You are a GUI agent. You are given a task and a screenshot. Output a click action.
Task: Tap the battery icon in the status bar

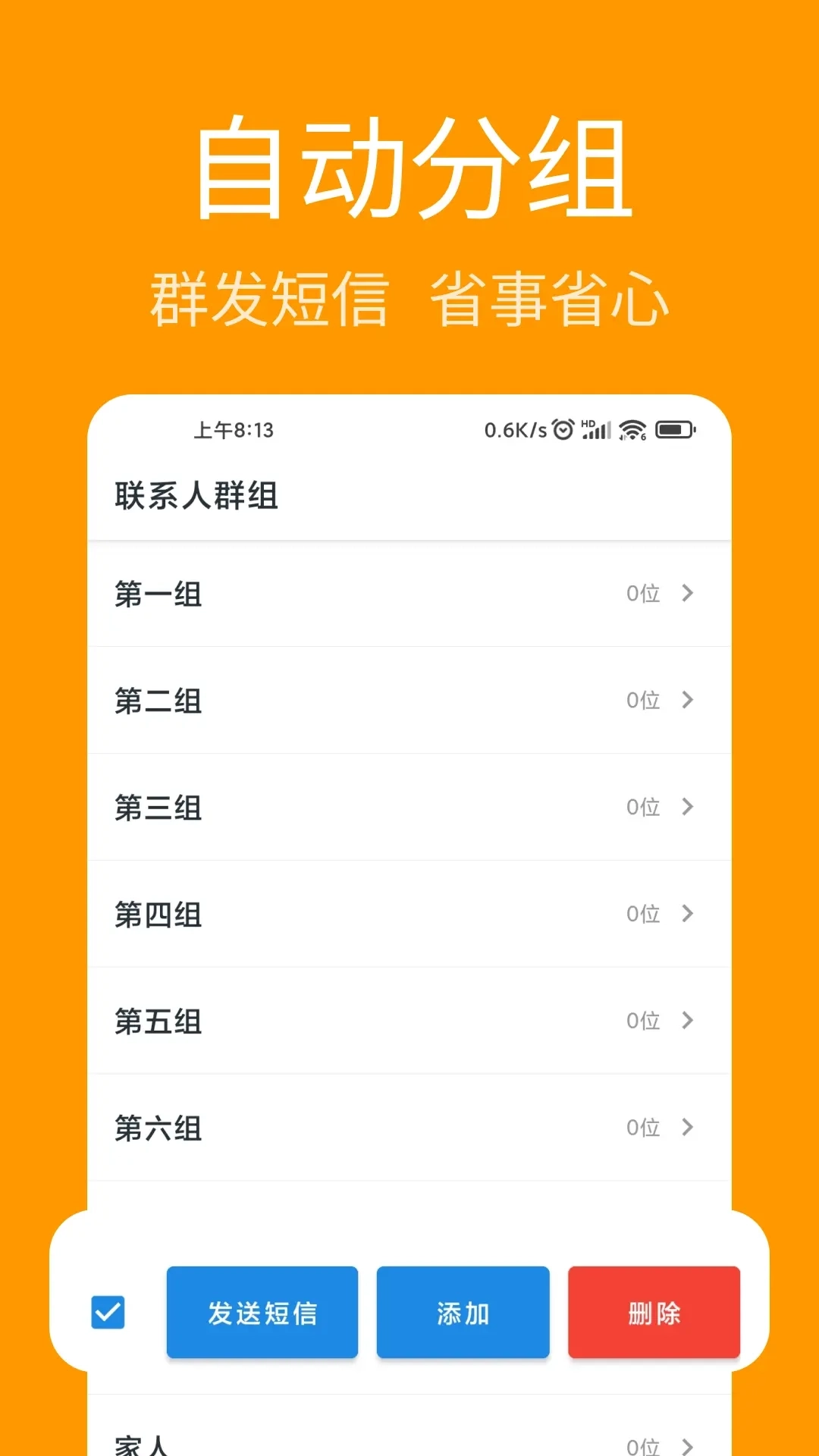(x=673, y=429)
